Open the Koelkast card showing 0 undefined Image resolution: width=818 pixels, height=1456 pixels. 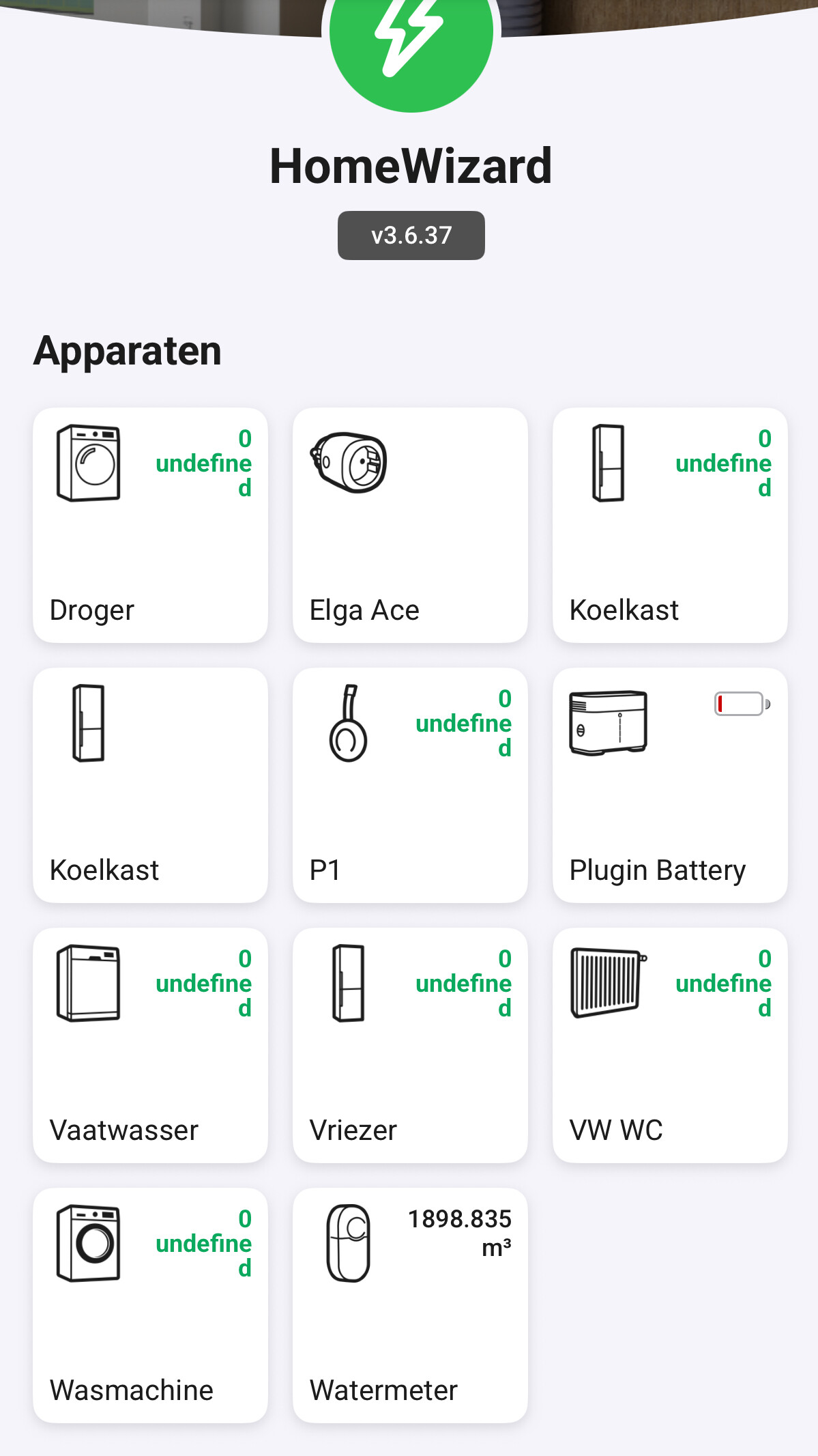click(x=670, y=525)
